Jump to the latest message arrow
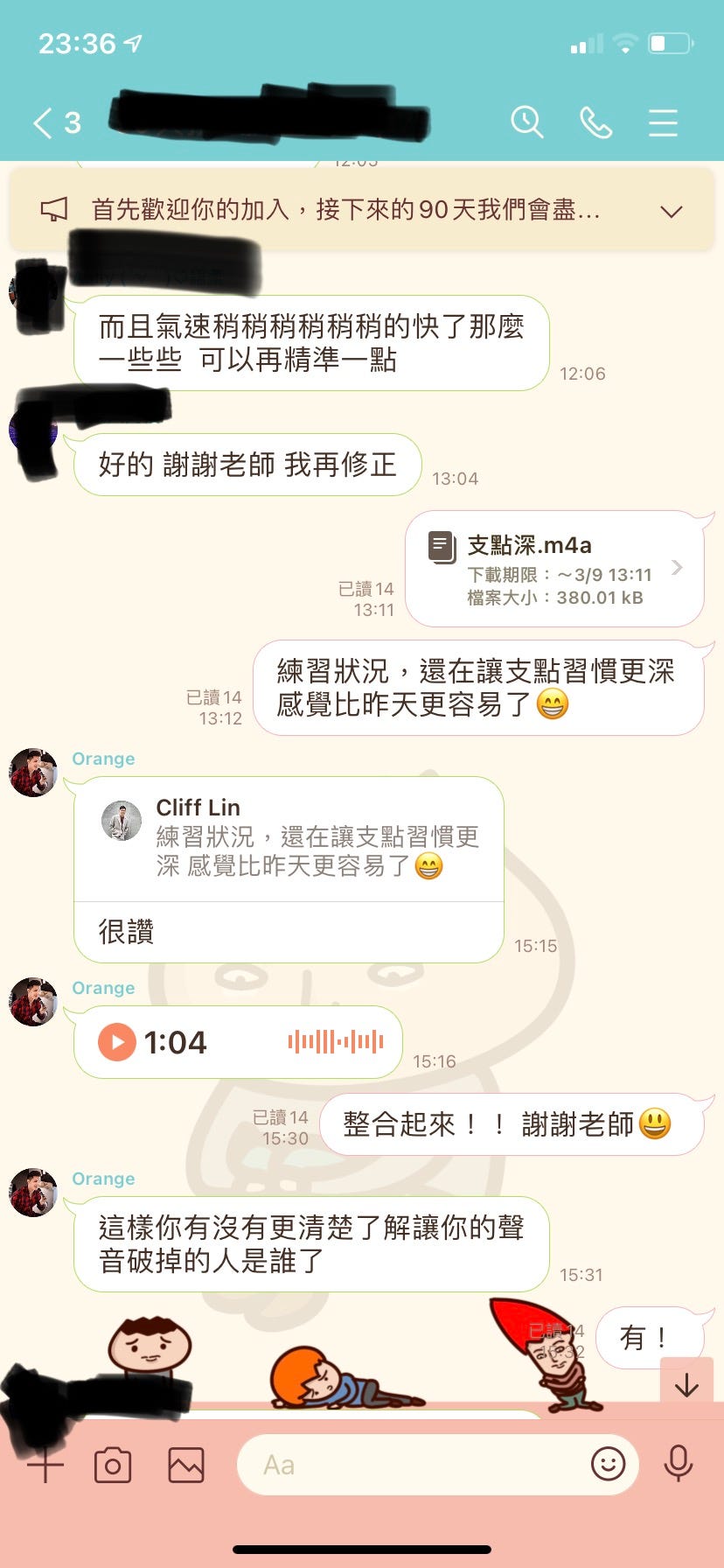This screenshot has height=1568, width=724. click(x=686, y=1385)
